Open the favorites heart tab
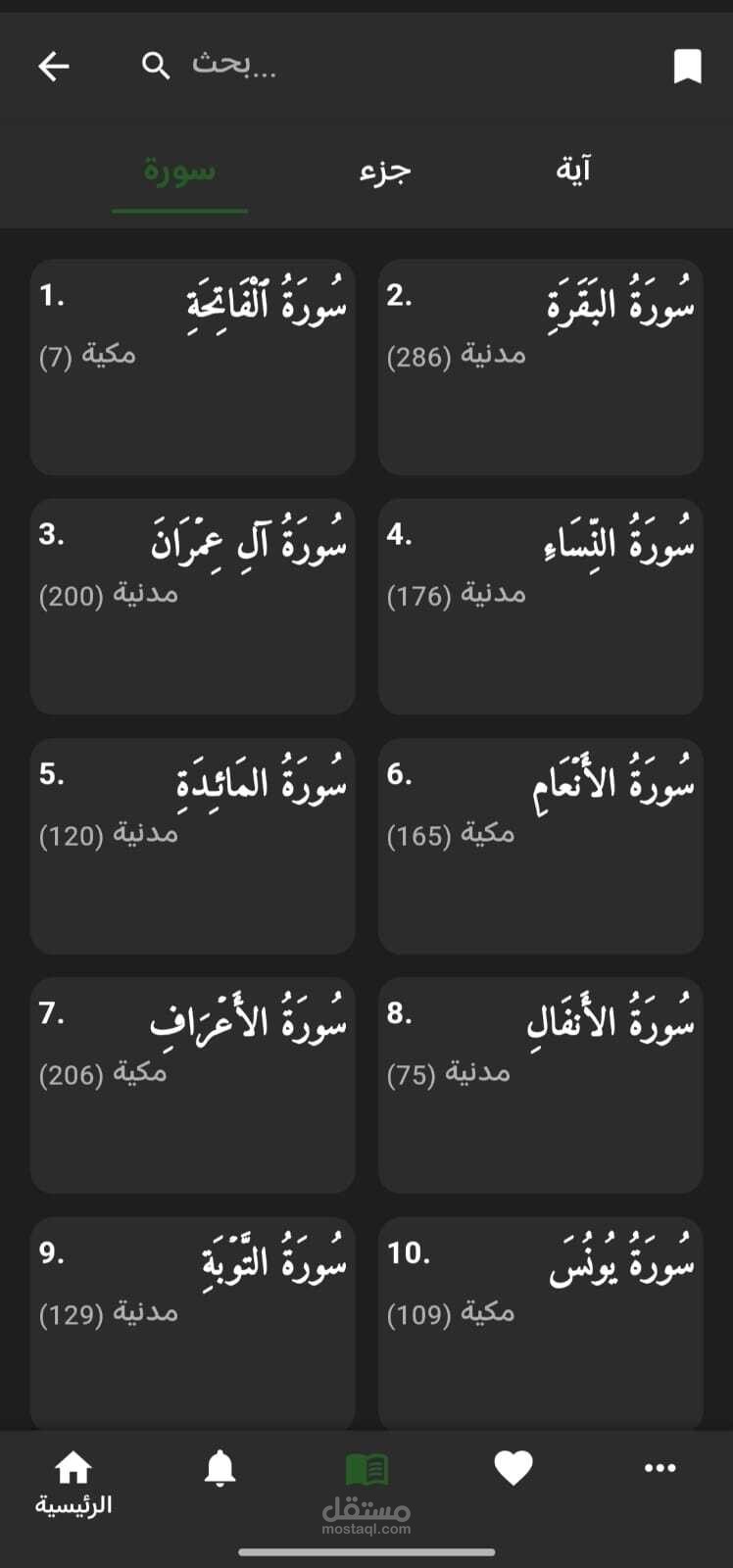This screenshot has height=1568, width=733. pyautogui.click(x=513, y=1468)
